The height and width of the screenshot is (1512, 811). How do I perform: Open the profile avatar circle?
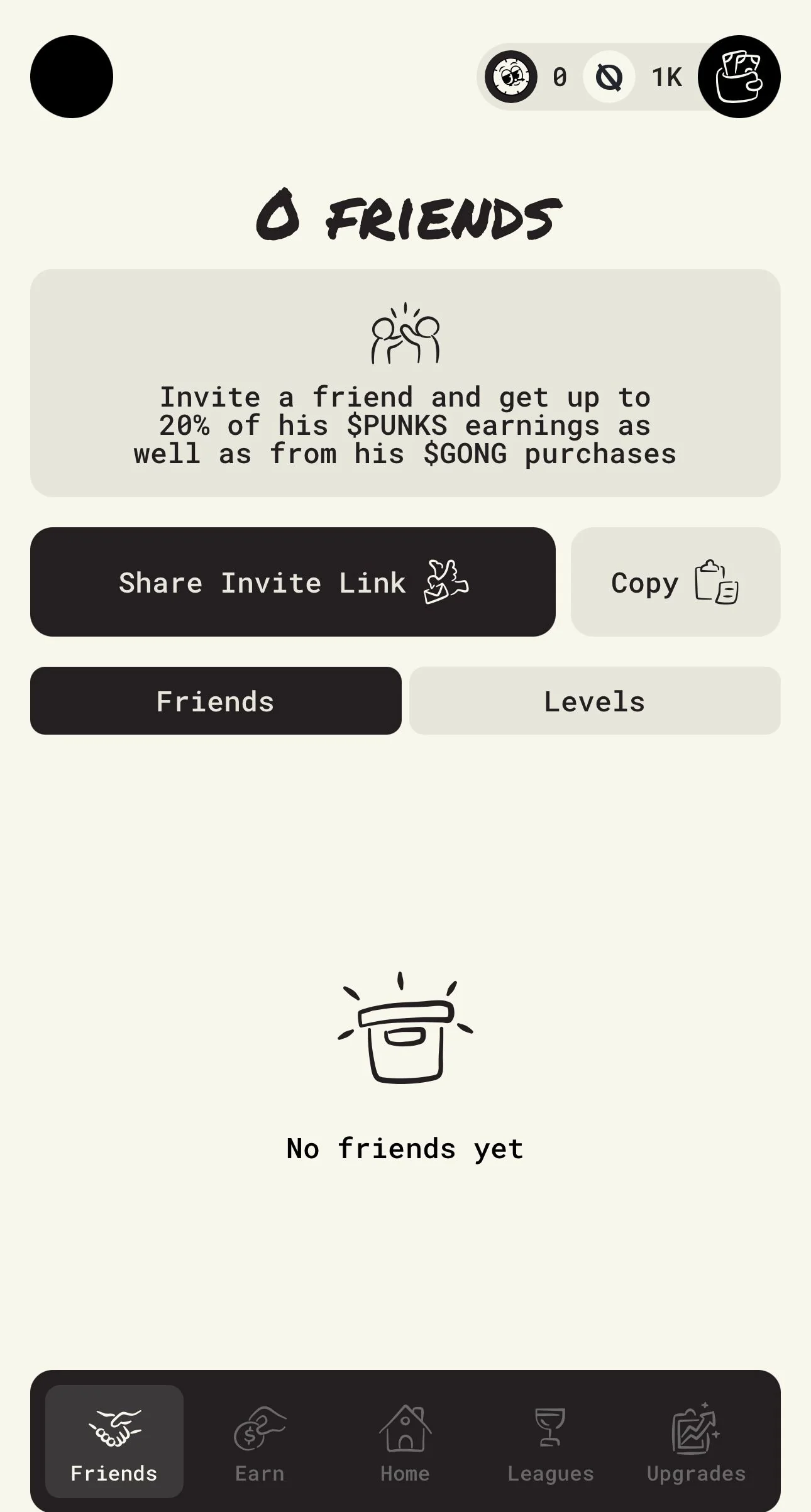72,77
